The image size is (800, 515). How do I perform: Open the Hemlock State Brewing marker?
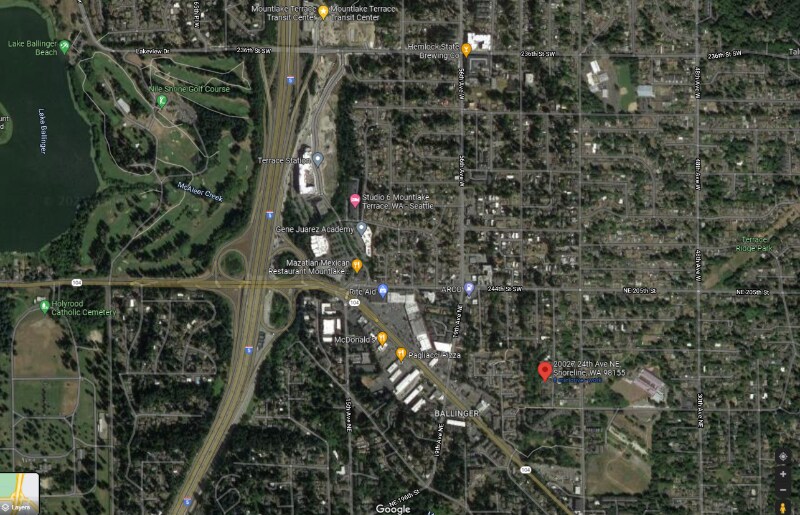click(x=466, y=48)
